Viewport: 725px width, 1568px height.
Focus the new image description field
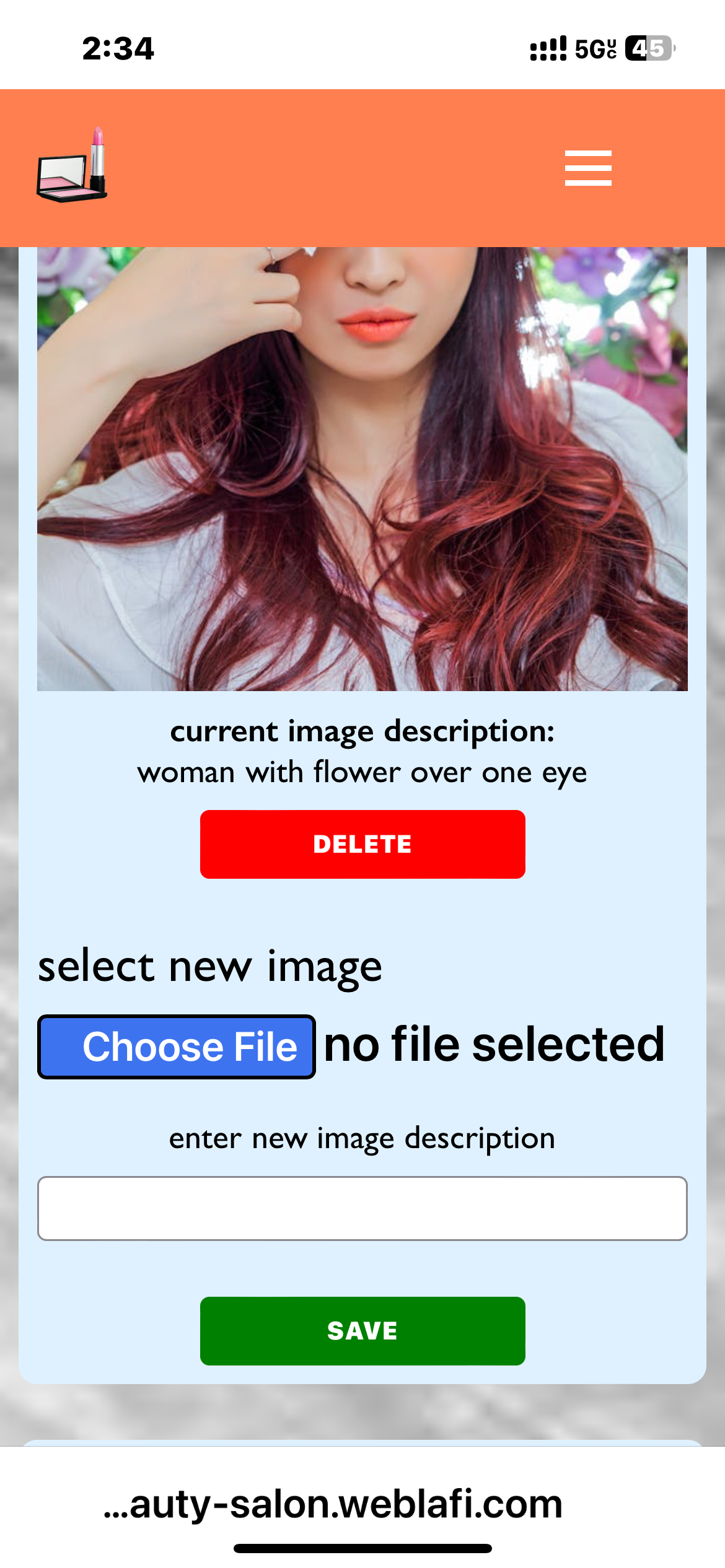(x=362, y=1208)
